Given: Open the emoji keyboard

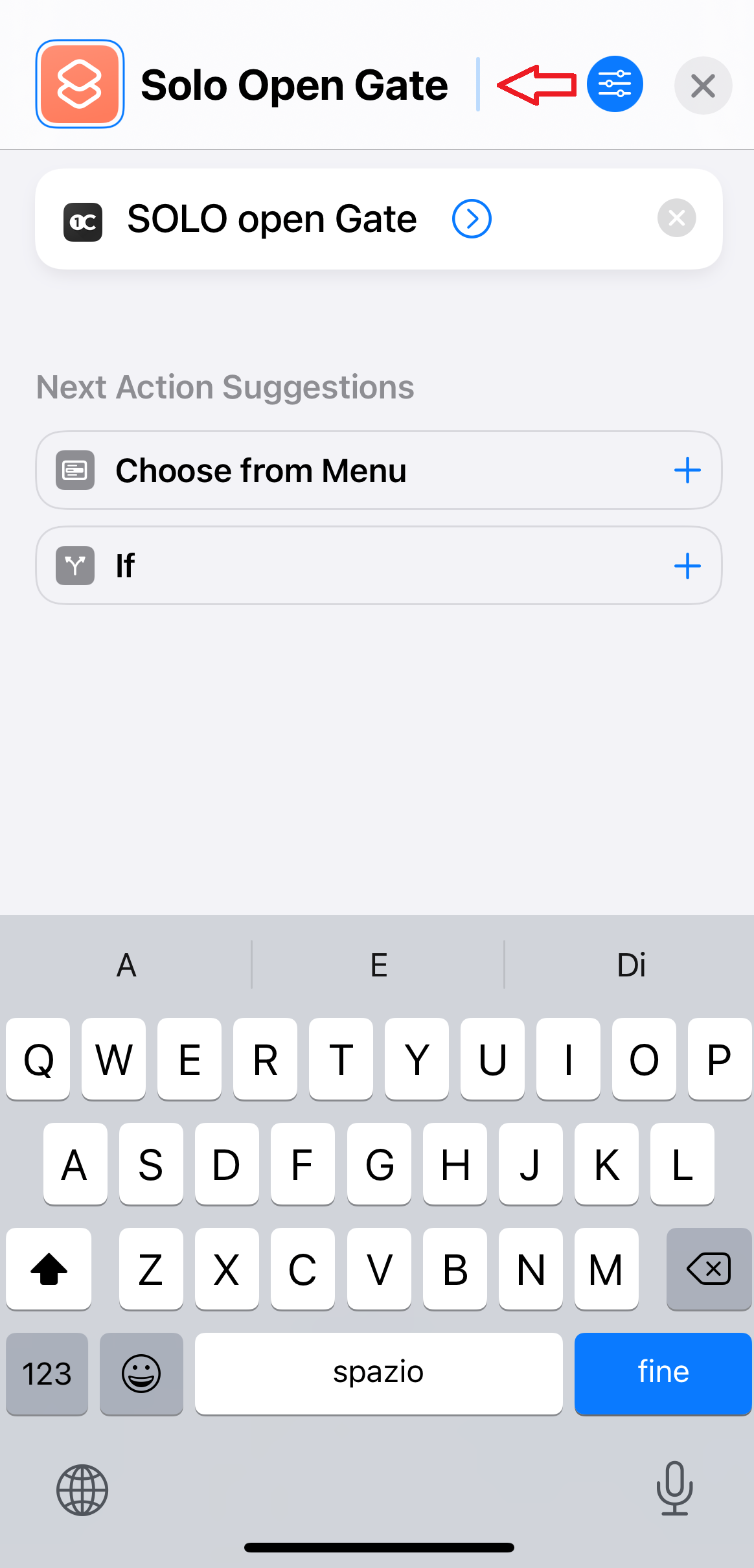Looking at the screenshot, I should coord(141,1373).
